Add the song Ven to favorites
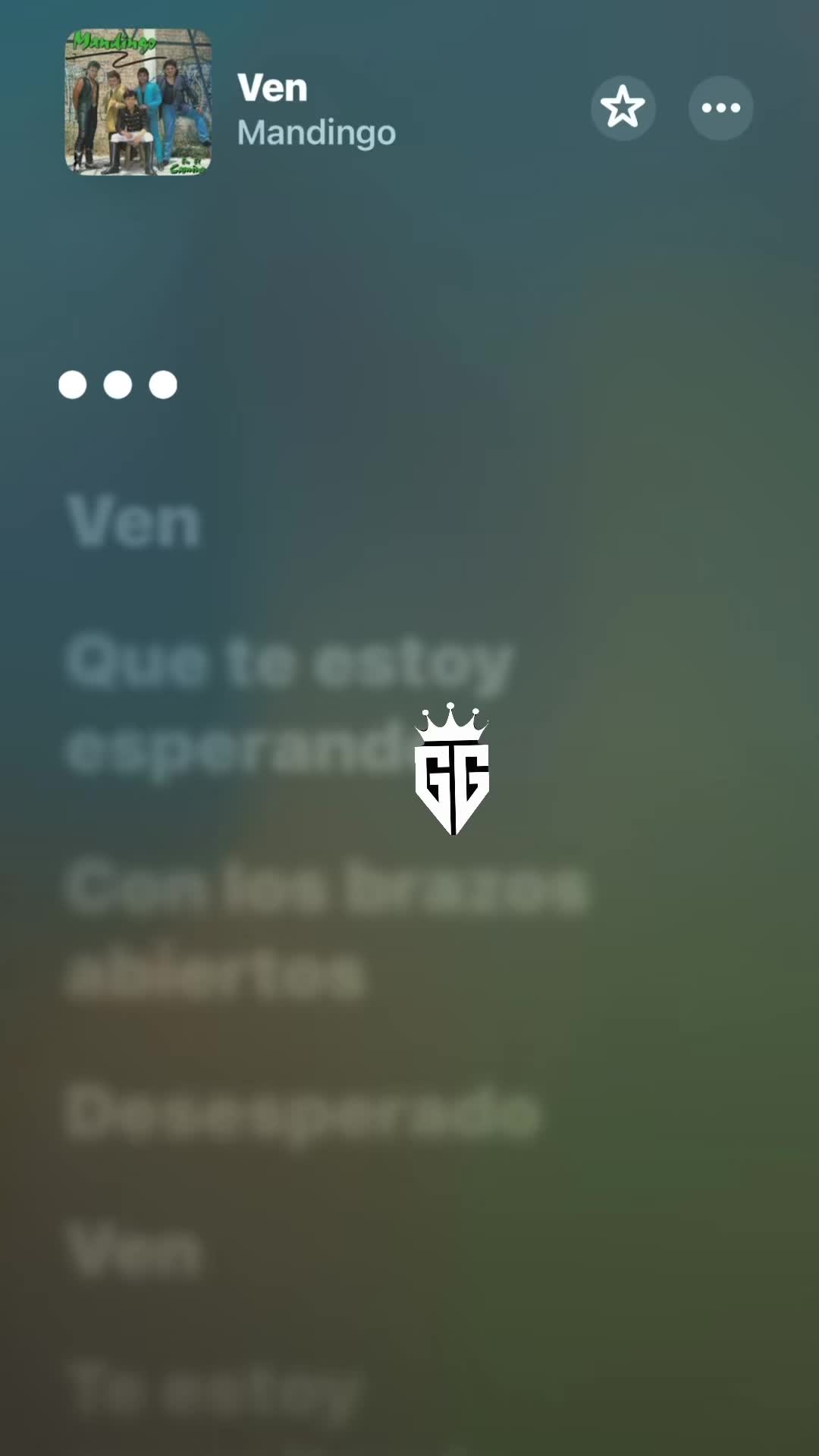This screenshot has height=1456, width=819. [x=623, y=108]
